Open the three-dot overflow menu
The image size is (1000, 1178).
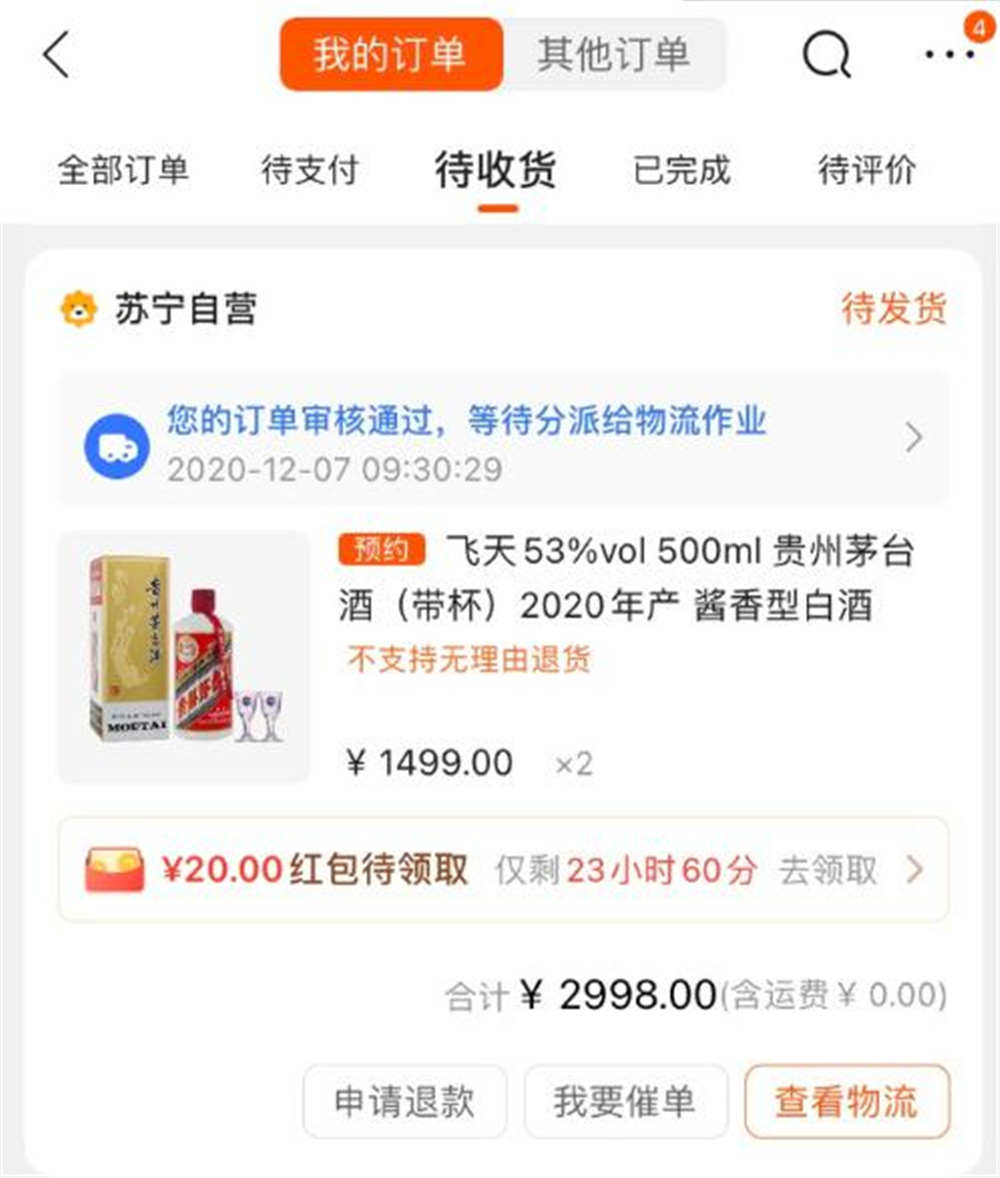coord(948,54)
